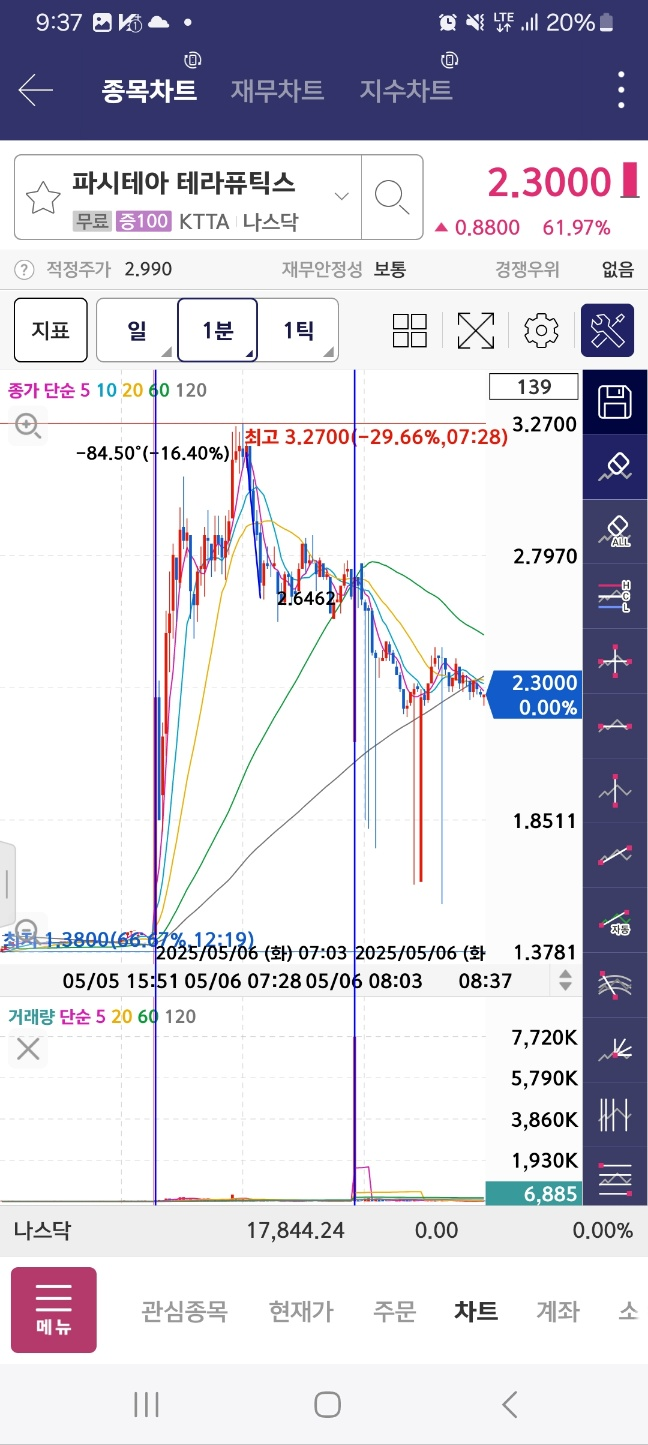Close the volume panel with the X
Image resolution: width=648 pixels, height=1445 pixels.
pos(28,1049)
